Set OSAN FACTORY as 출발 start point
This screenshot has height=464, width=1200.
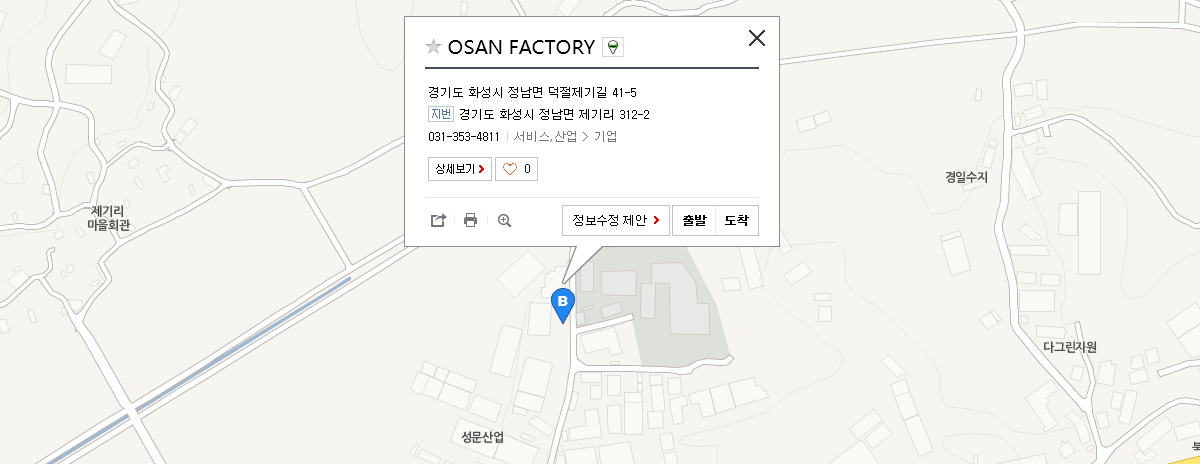pyautogui.click(x=694, y=220)
